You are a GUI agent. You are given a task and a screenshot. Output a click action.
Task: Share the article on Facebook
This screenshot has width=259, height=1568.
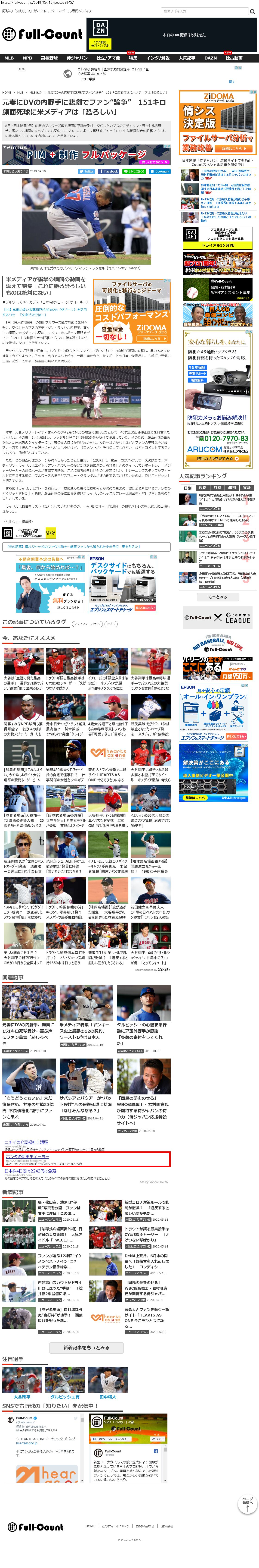click(109, 171)
